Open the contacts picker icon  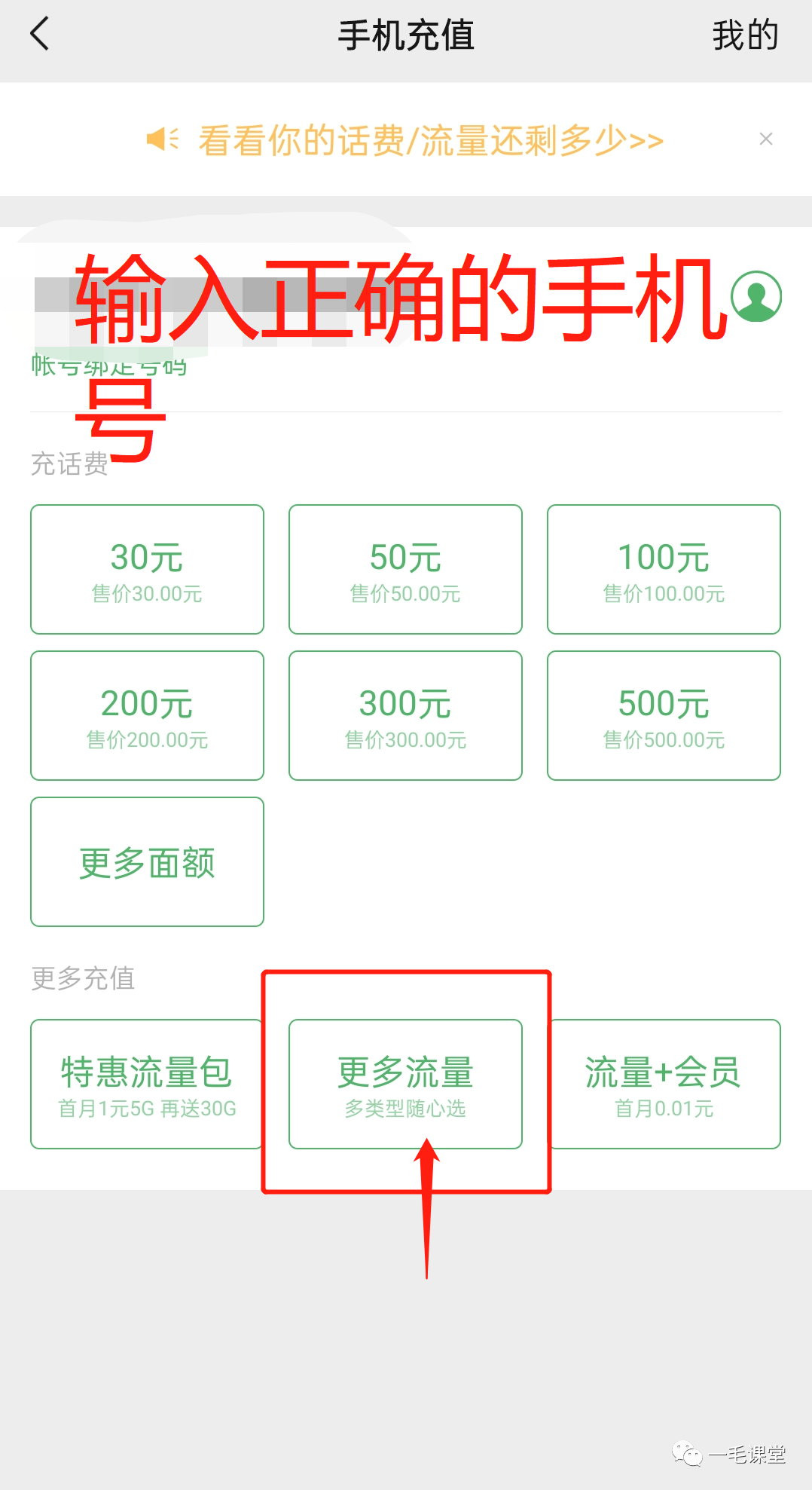(756, 296)
